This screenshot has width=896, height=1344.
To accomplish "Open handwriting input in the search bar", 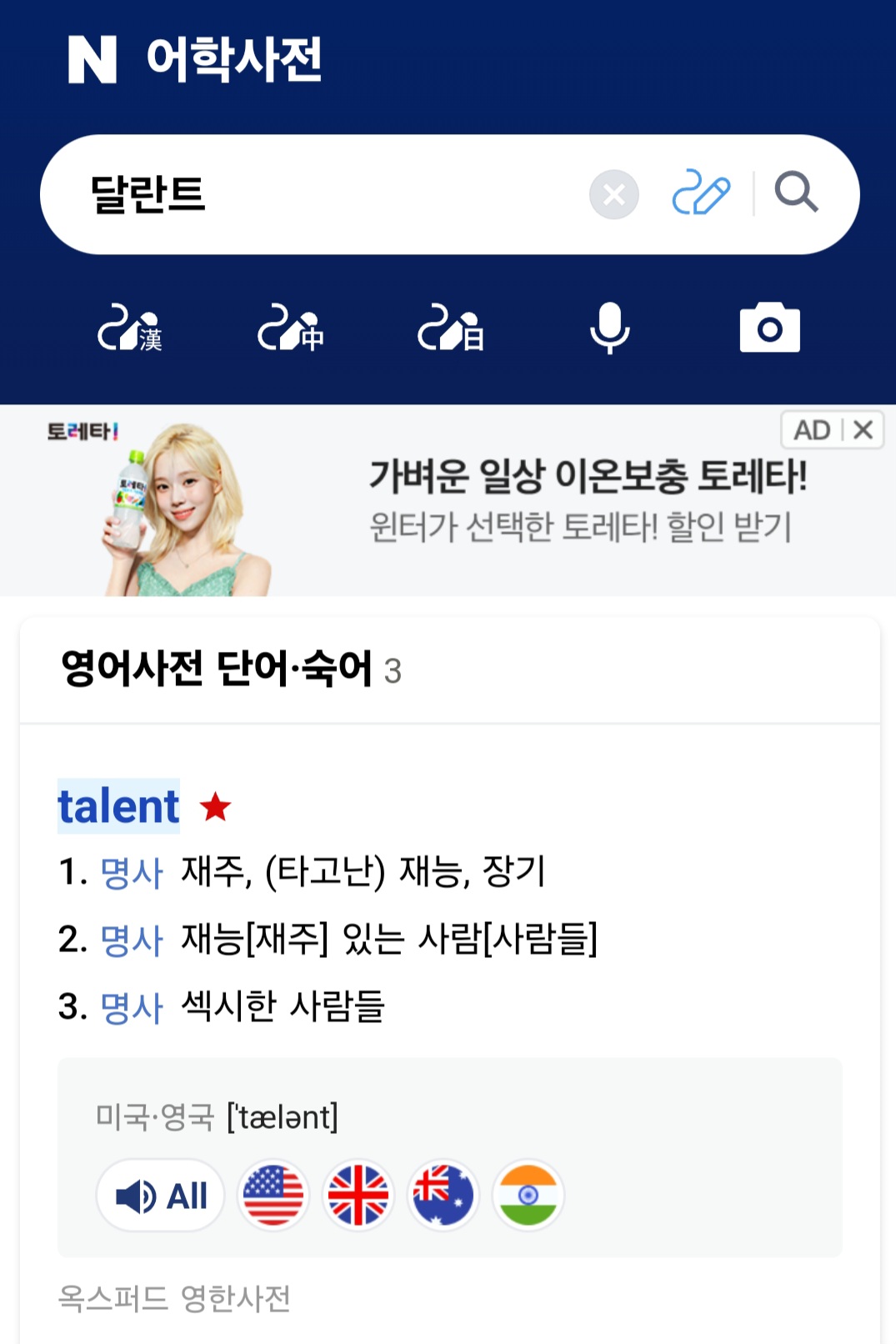I will pos(701,193).
